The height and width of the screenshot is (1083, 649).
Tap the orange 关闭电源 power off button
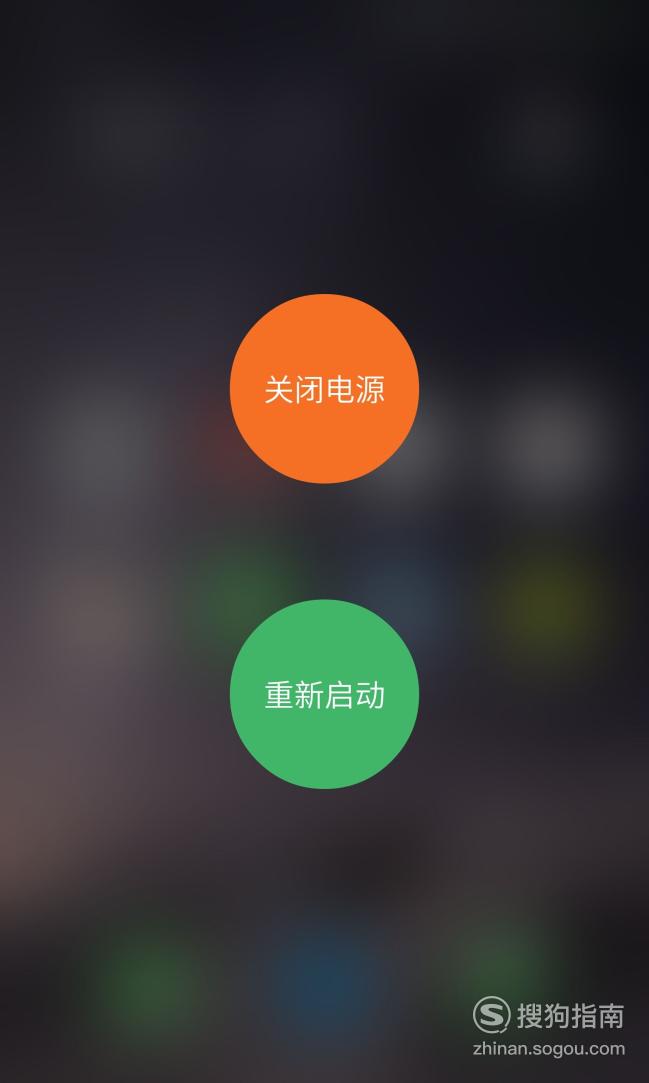coord(324,389)
